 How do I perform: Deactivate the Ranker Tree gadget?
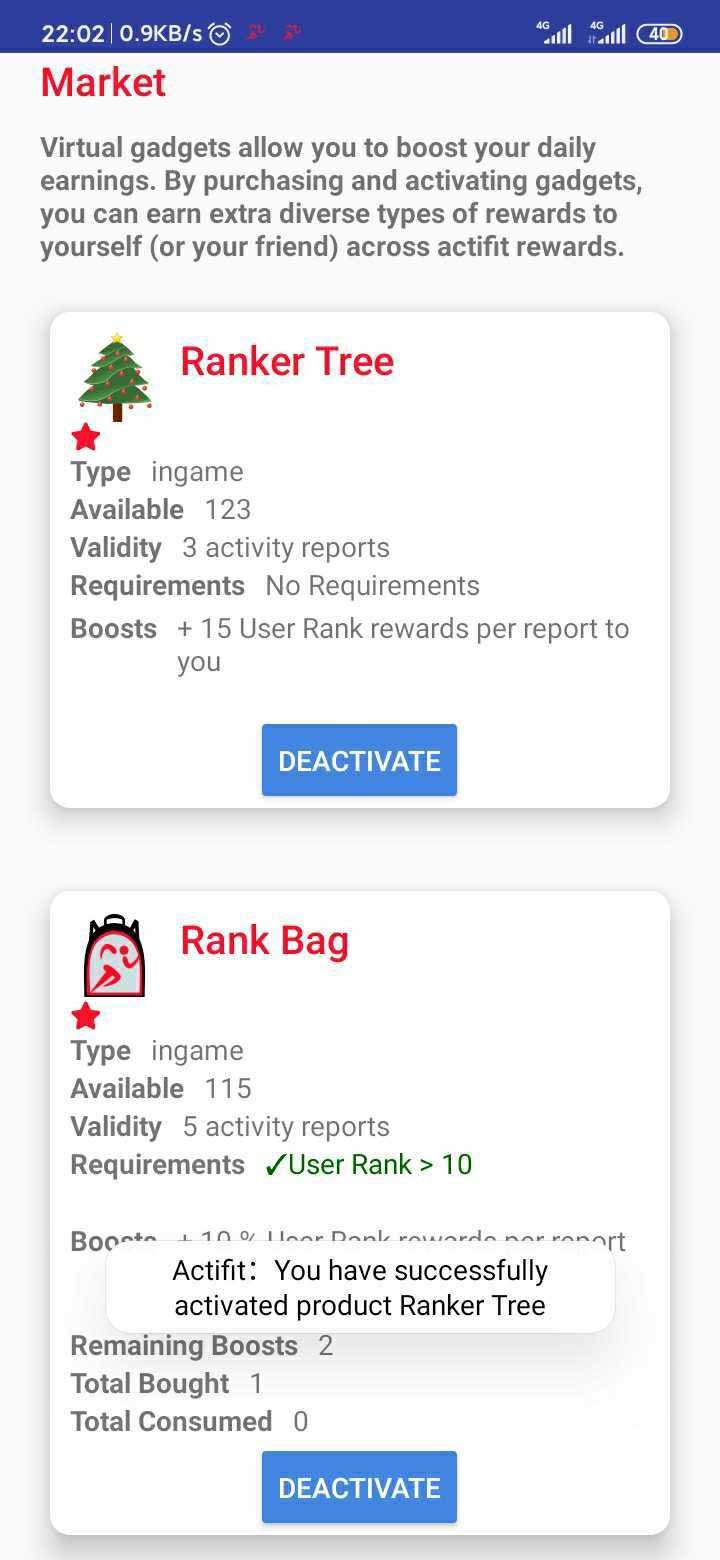tap(359, 760)
